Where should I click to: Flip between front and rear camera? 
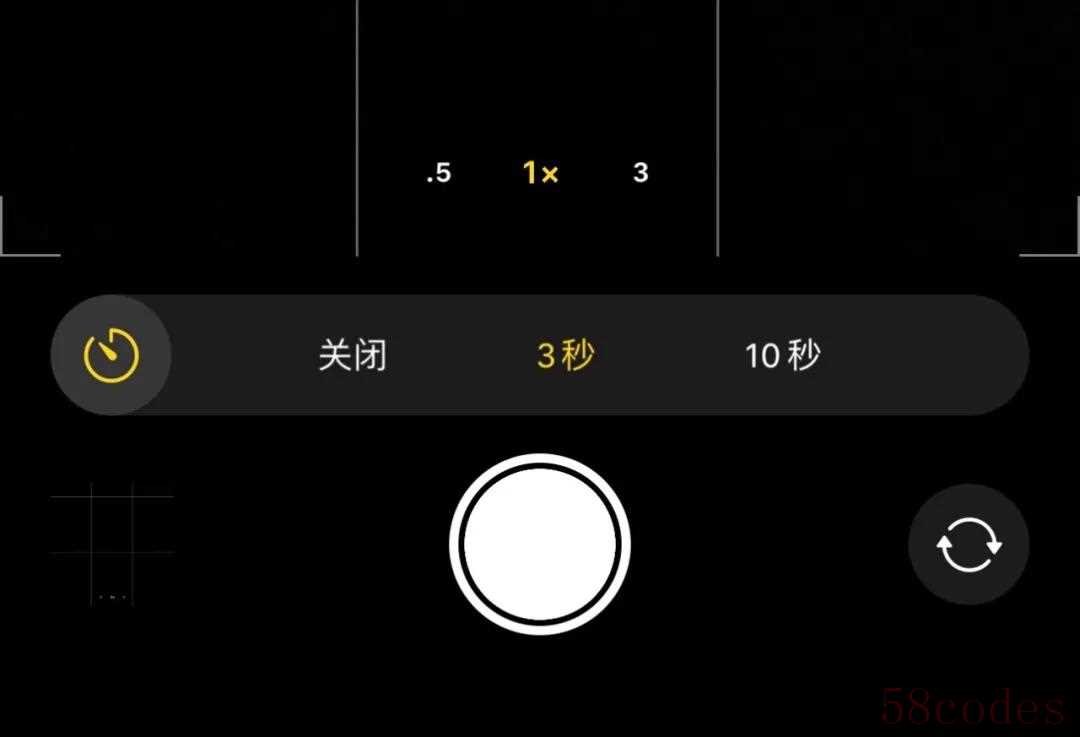click(968, 544)
